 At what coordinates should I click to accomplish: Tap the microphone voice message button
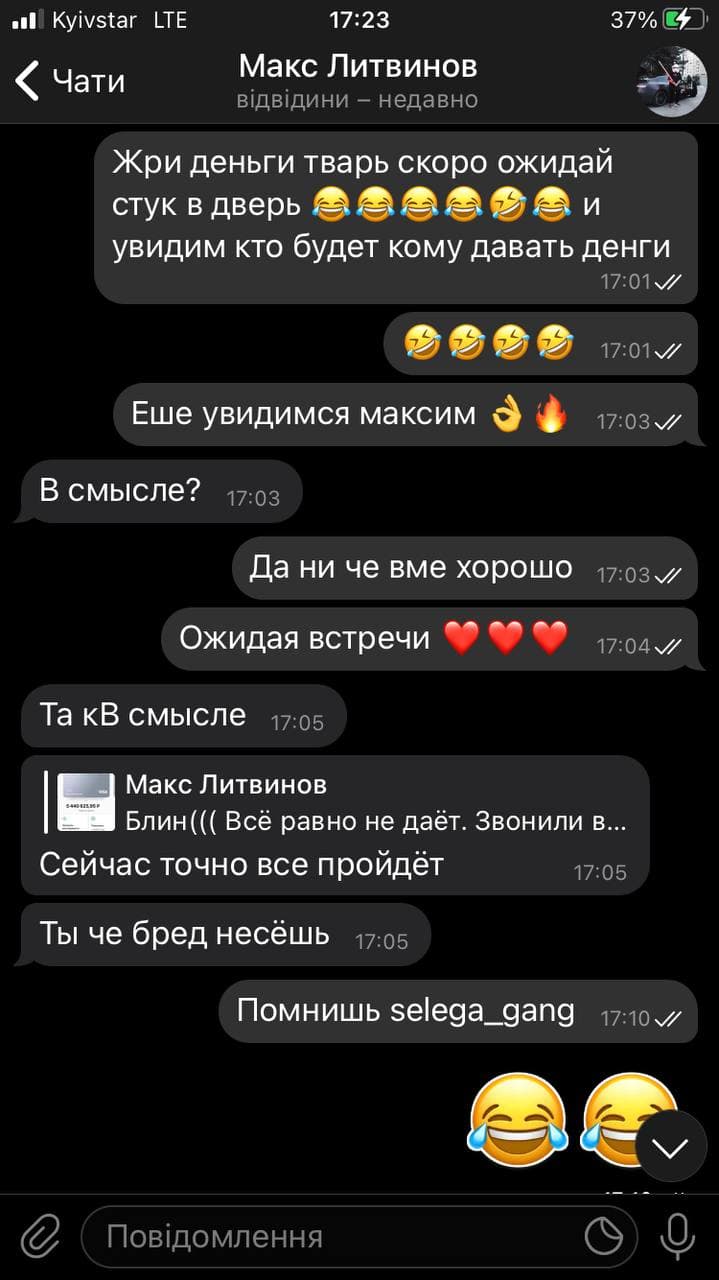677,1237
